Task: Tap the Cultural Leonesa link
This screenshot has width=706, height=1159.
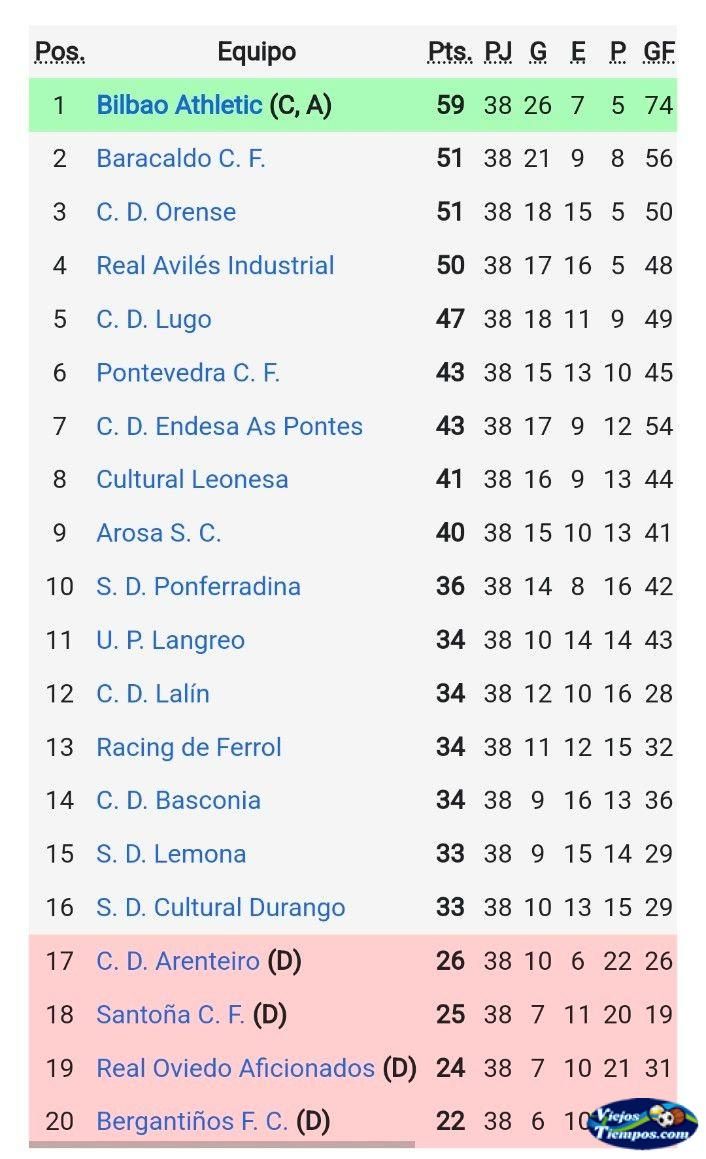Action: (192, 480)
